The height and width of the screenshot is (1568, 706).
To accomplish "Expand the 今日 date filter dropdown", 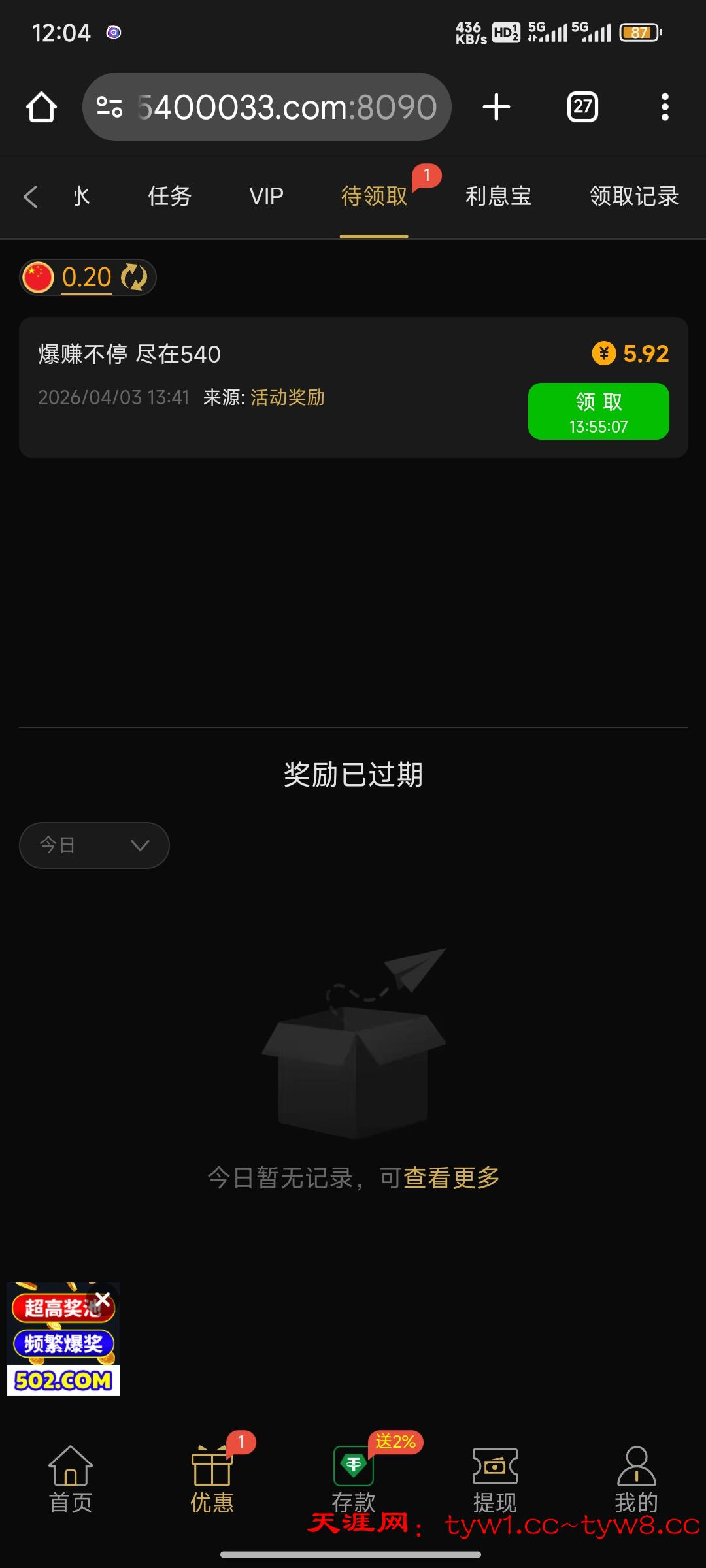I will pyautogui.click(x=94, y=845).
